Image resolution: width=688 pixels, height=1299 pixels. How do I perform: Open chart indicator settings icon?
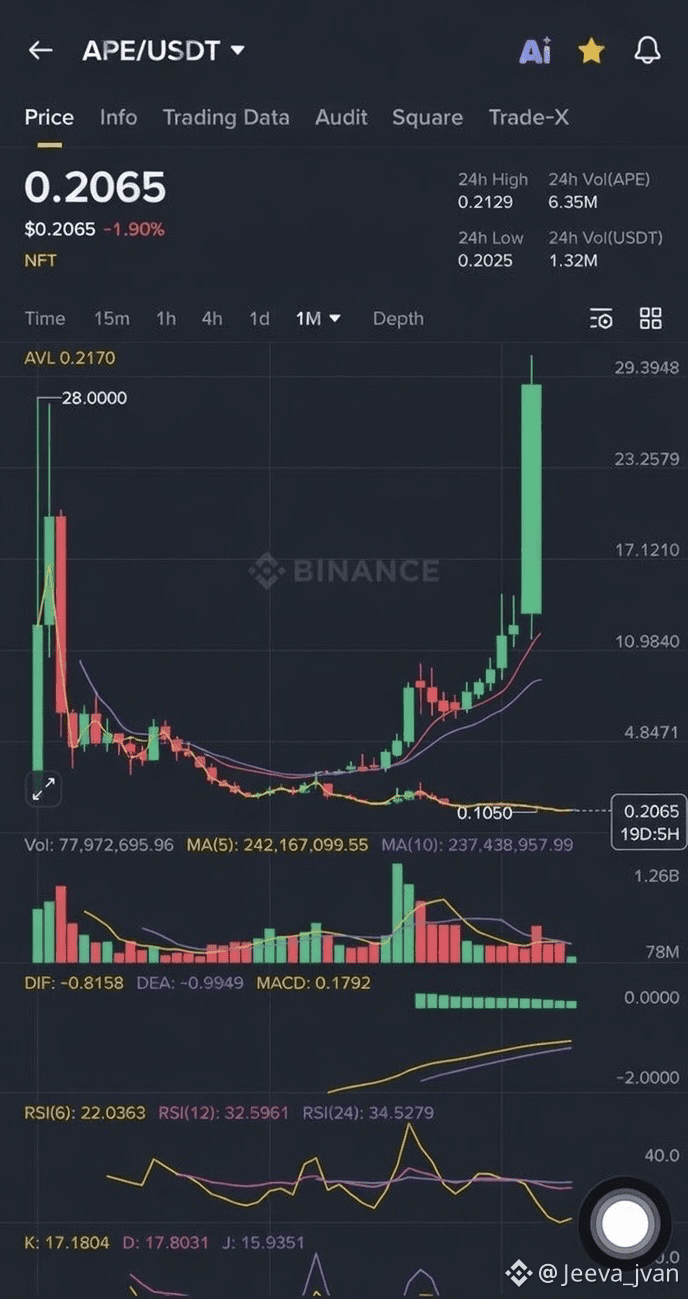click(x=601, y=319)
